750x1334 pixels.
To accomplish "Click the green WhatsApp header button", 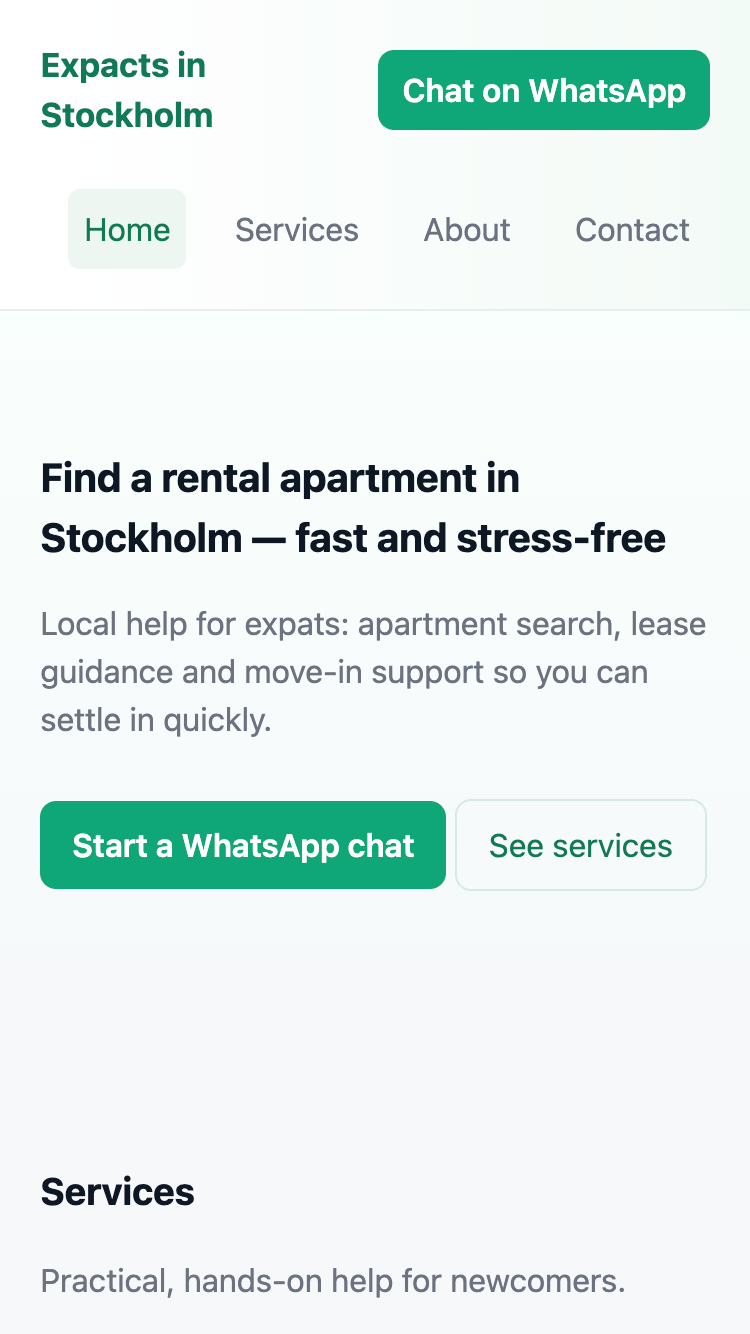I will tap(543, 90).
